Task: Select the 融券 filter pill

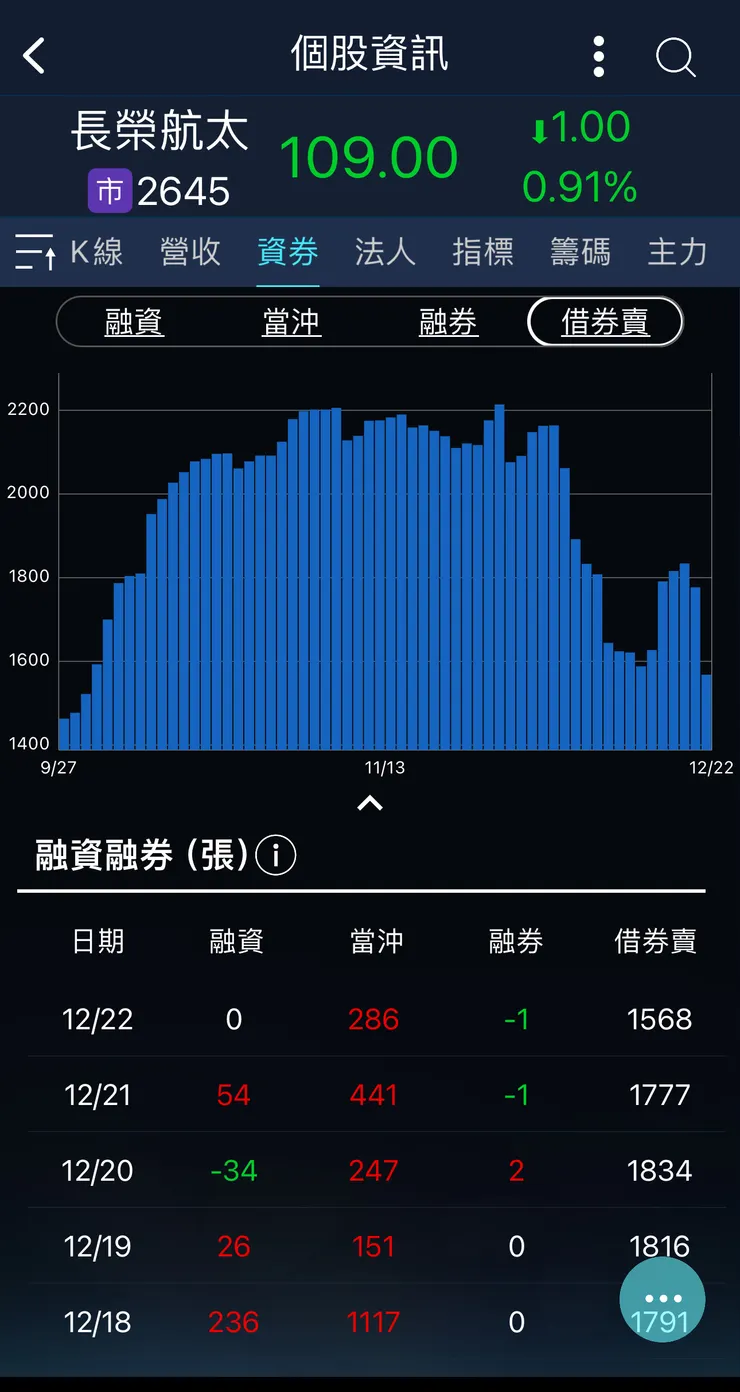Action: (x=448, y=322)
